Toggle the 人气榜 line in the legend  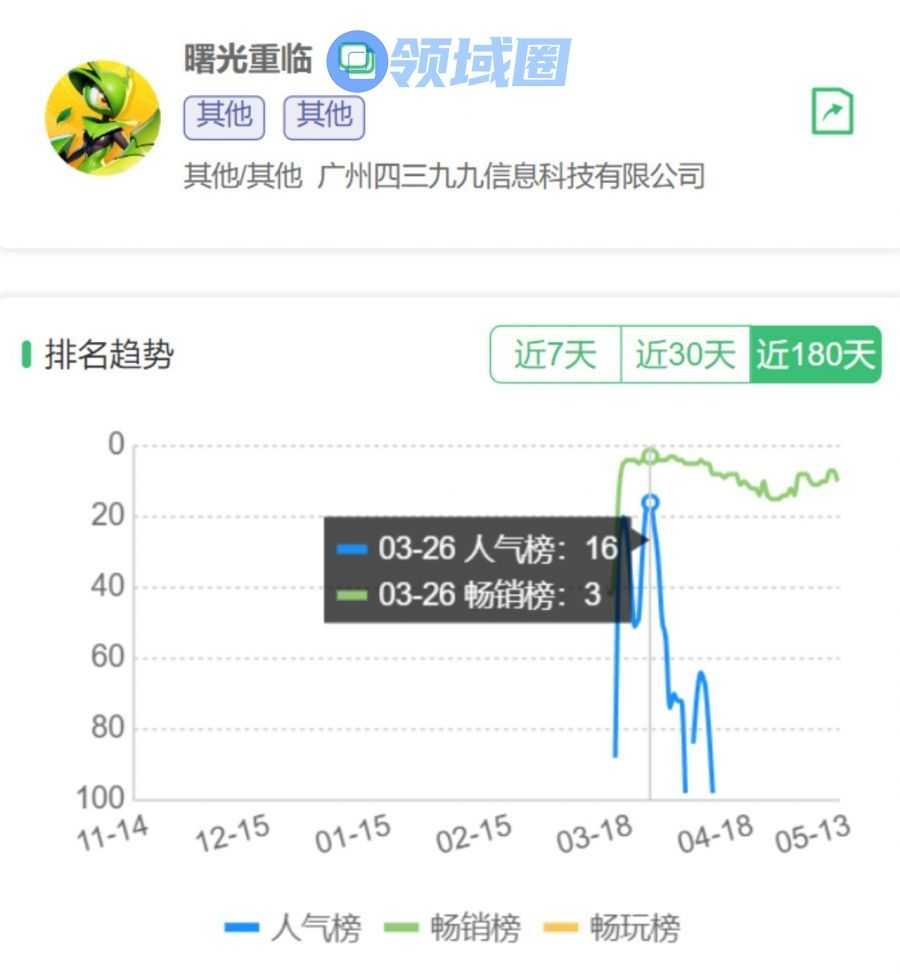pyautogui.click(x=293, y=928)
